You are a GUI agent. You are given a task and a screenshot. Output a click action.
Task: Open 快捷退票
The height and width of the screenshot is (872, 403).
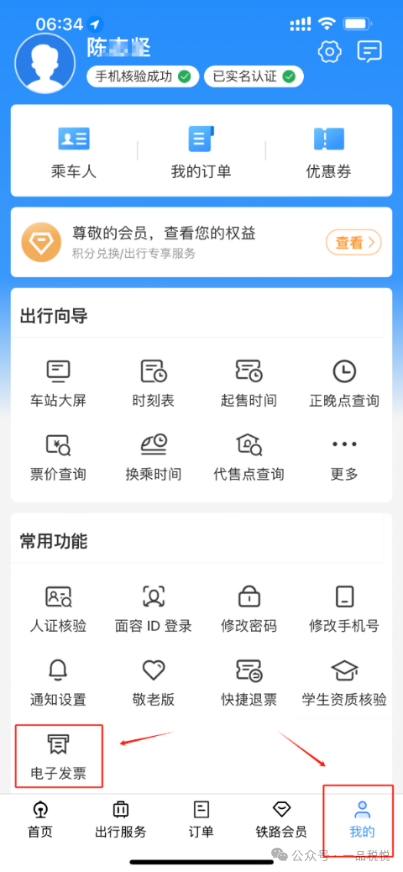(248, 682)
